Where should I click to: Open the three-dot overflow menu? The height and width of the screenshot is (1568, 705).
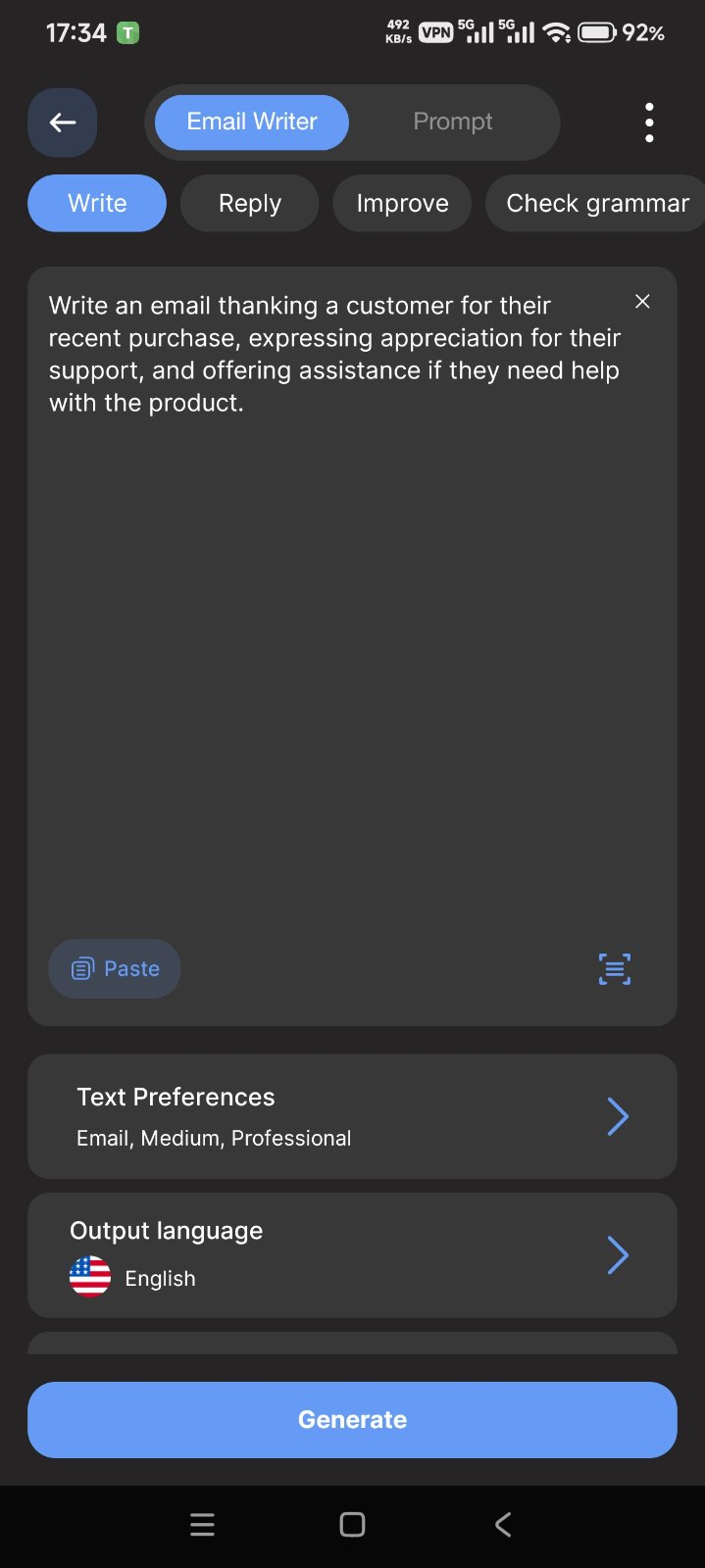point(649,122)
